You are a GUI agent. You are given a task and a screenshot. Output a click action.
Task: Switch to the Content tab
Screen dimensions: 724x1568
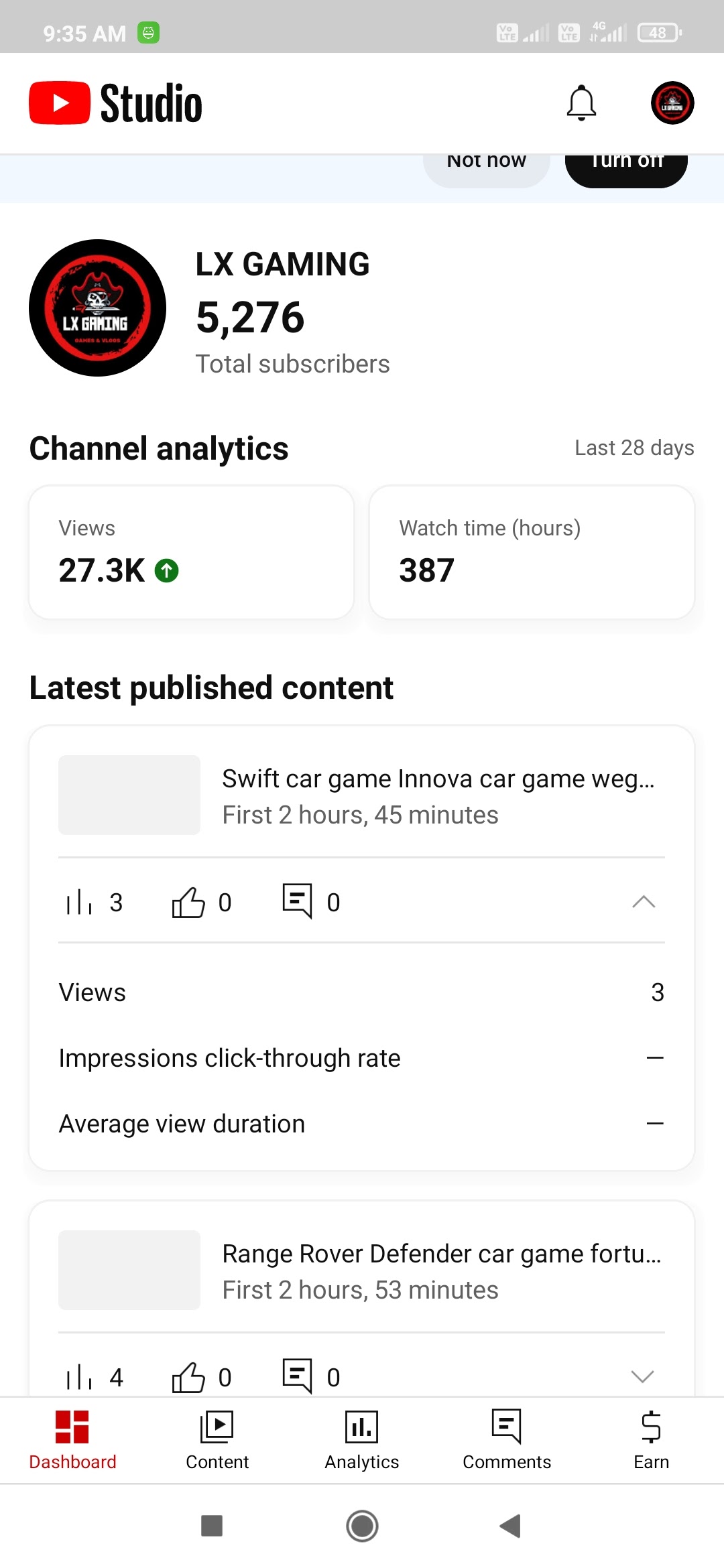click(217, 1440)
